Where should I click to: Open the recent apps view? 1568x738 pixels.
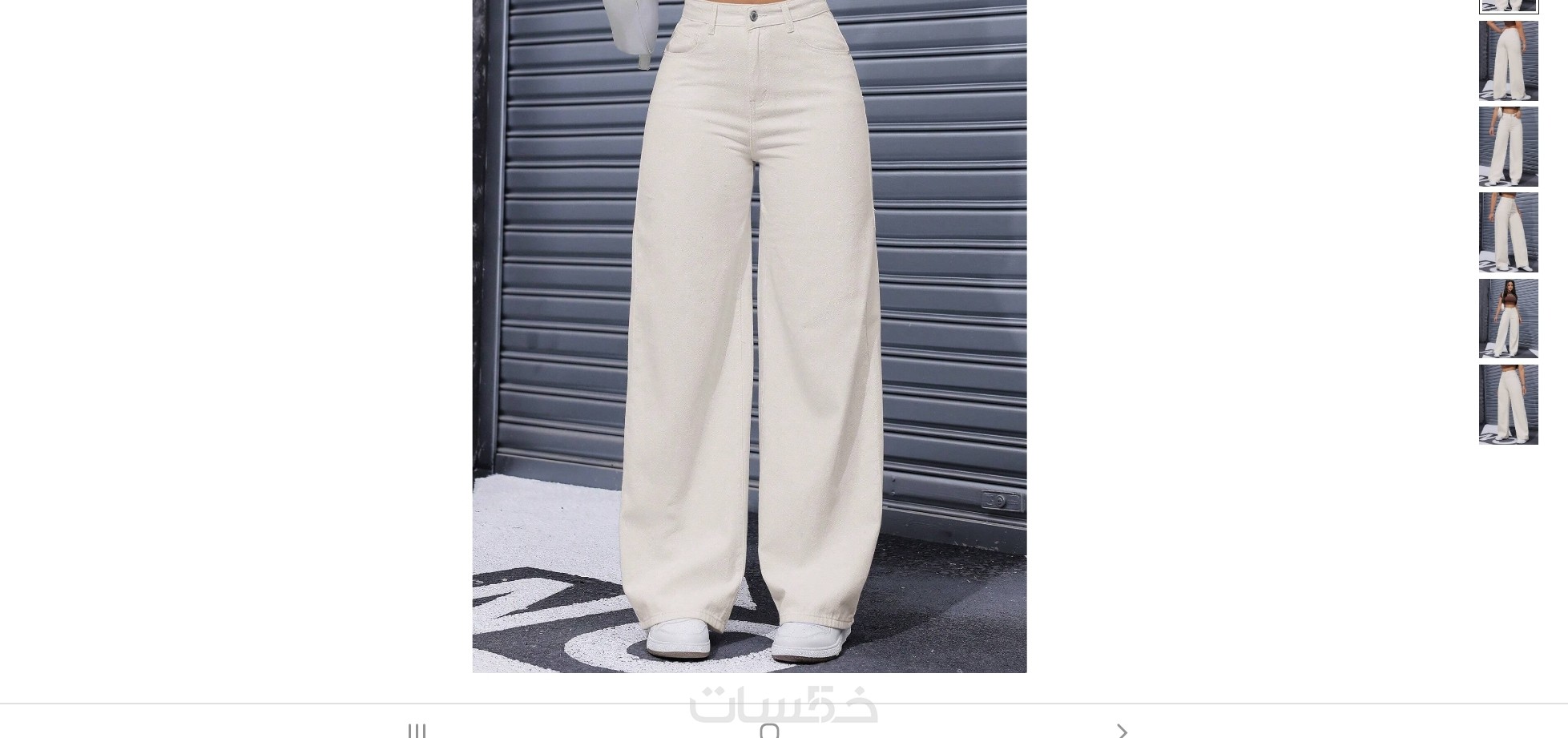(x=417, y=731)
